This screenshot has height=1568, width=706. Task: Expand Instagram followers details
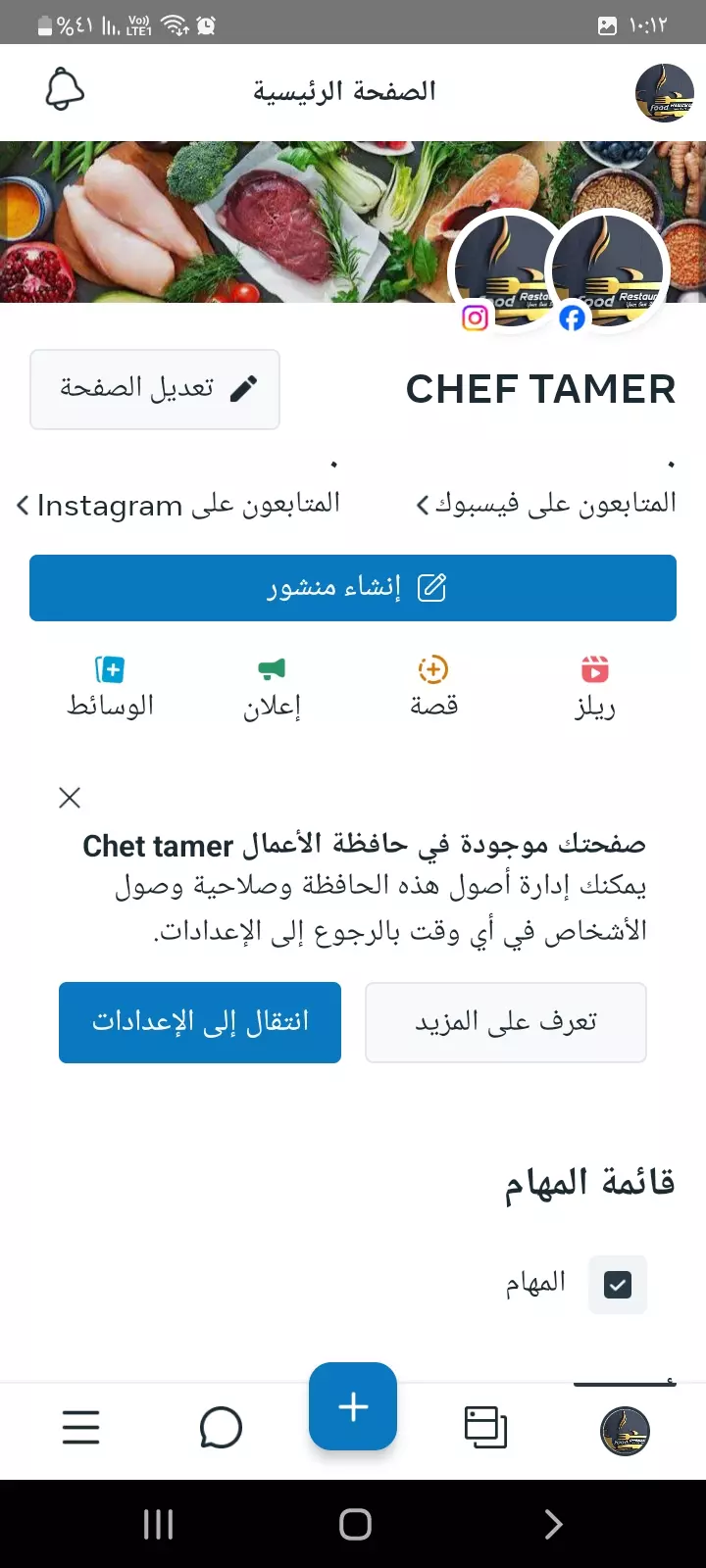point(179,505)
